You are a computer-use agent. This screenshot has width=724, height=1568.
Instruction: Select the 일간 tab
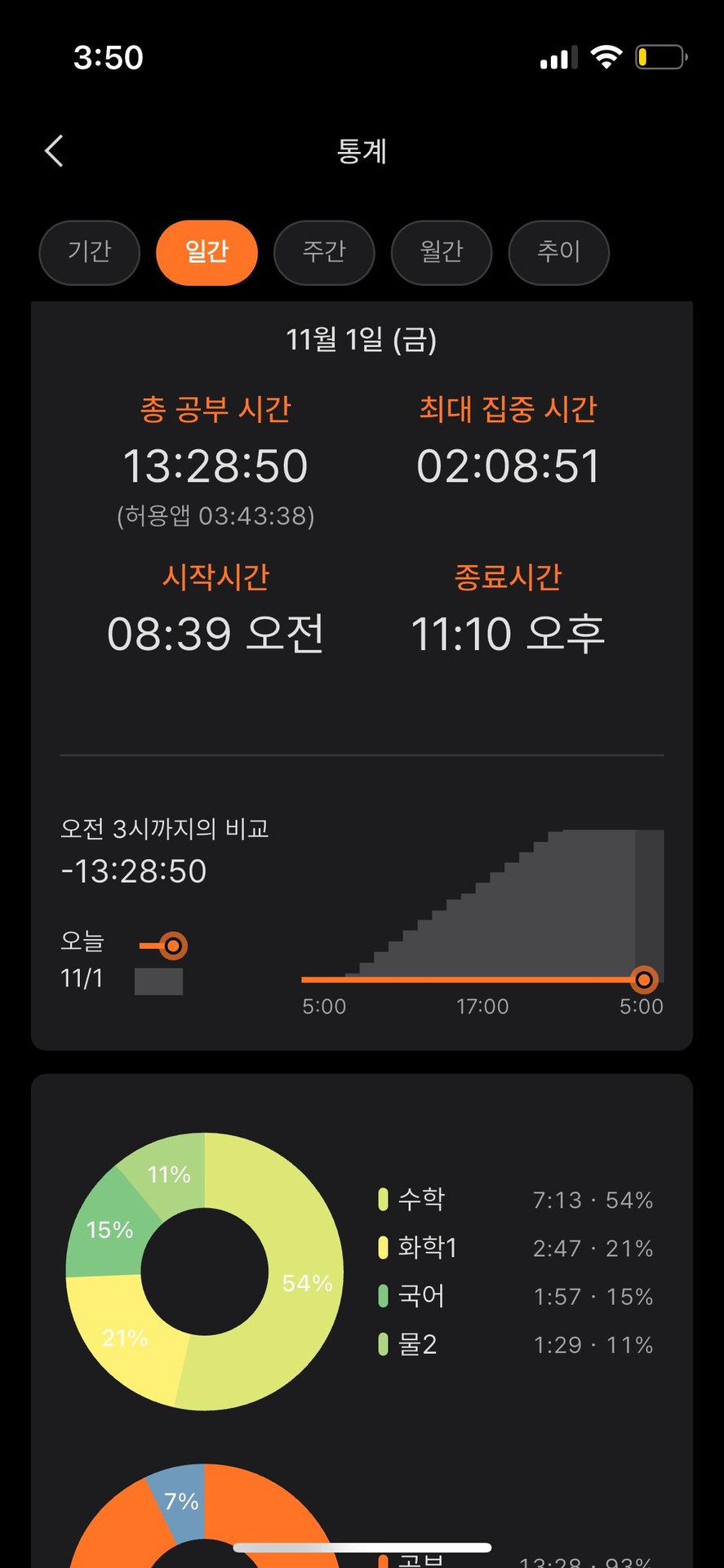pyautogui.click(x=207, y=252)
